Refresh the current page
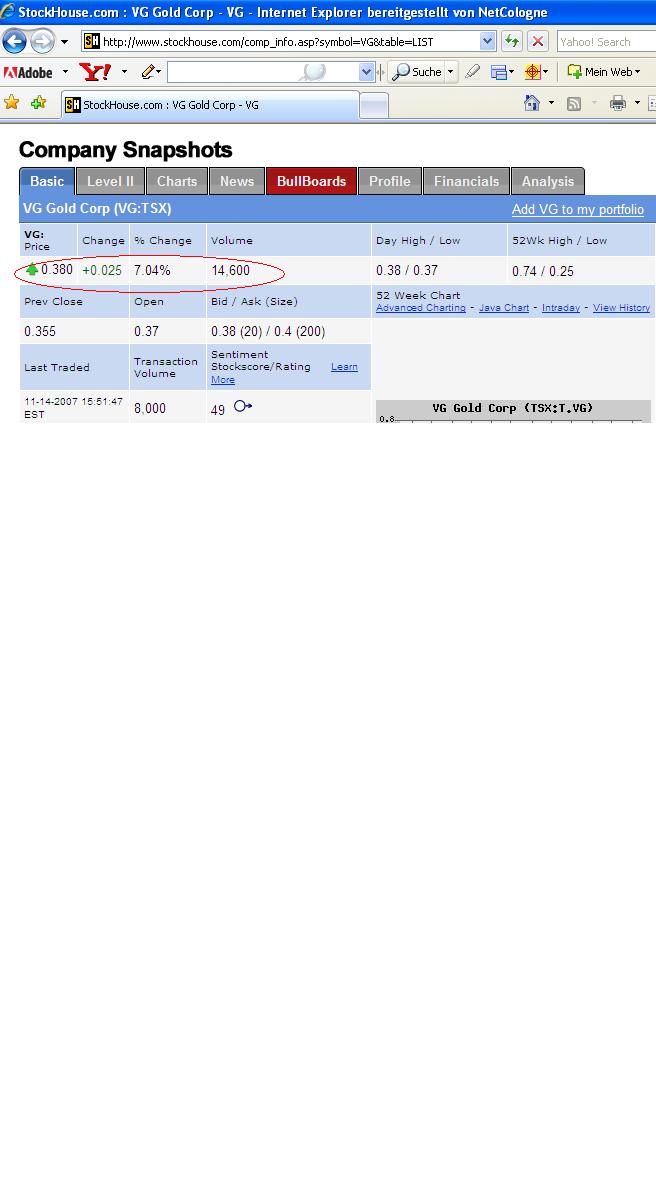 pos(512,42)
